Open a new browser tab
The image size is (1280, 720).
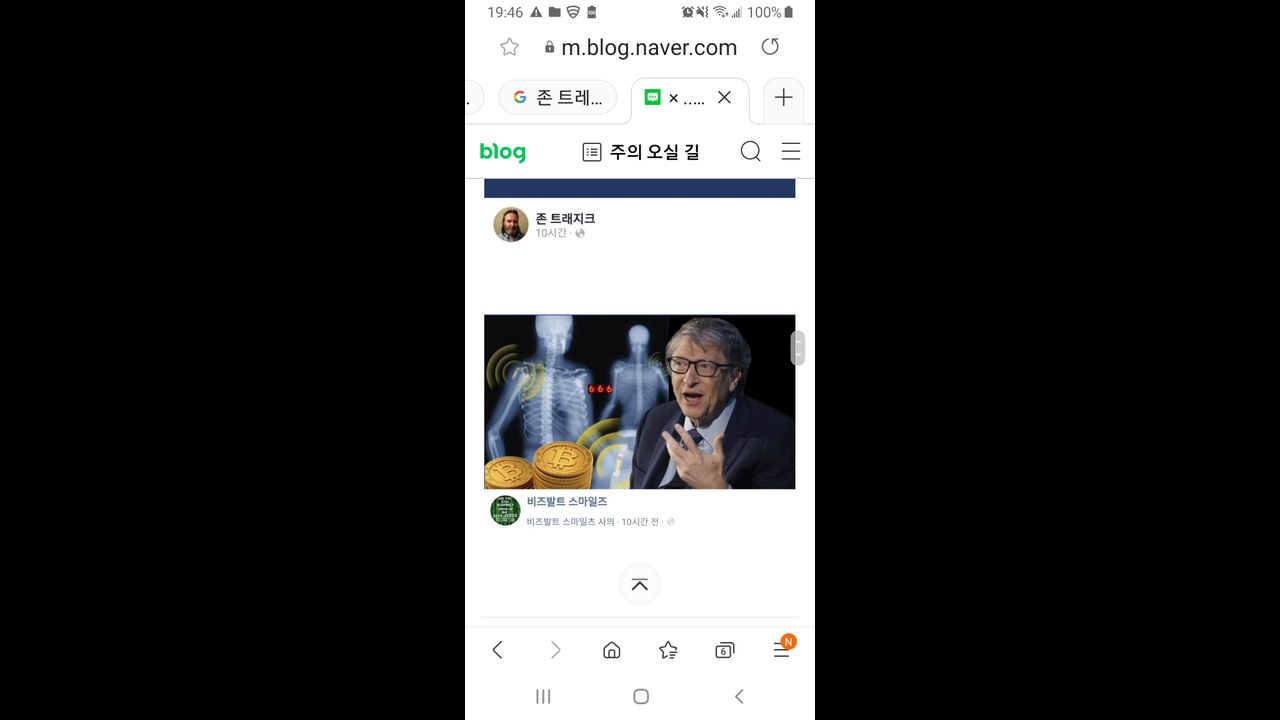[x=784, y=98]
